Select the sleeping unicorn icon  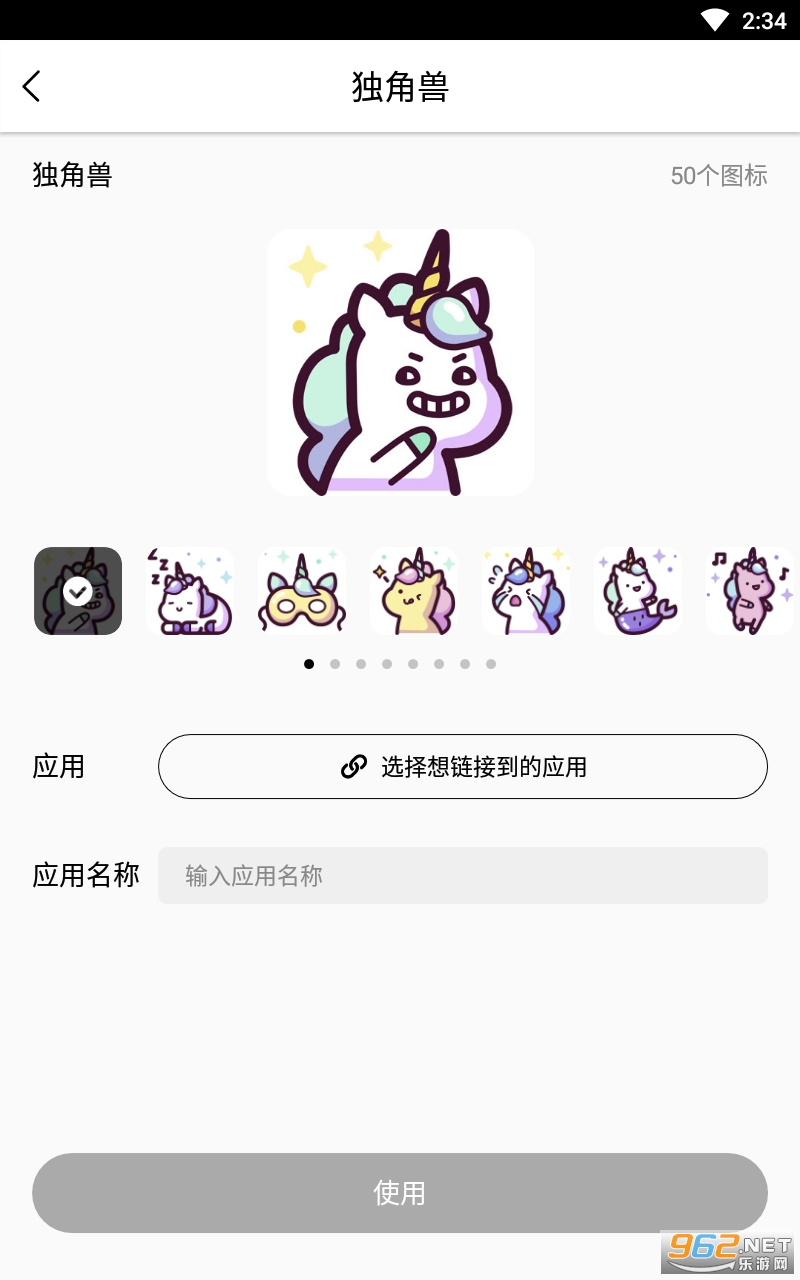190,591
